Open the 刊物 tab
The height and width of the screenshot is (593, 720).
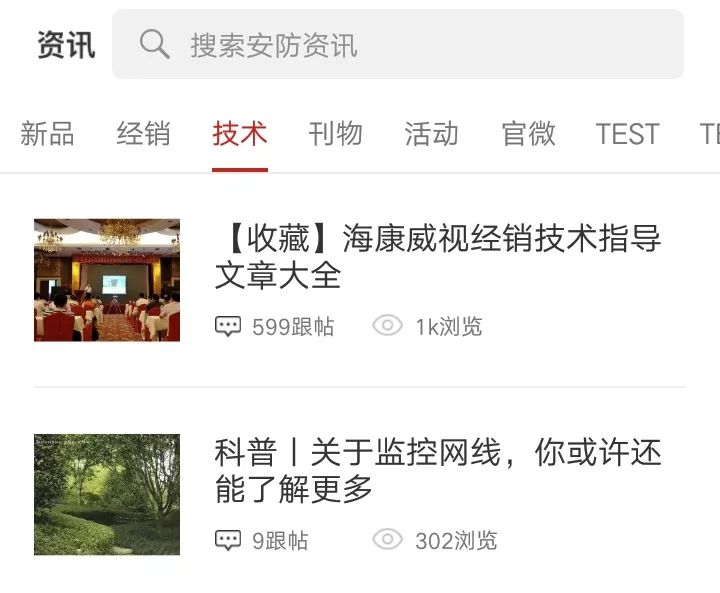coord(335,134)
